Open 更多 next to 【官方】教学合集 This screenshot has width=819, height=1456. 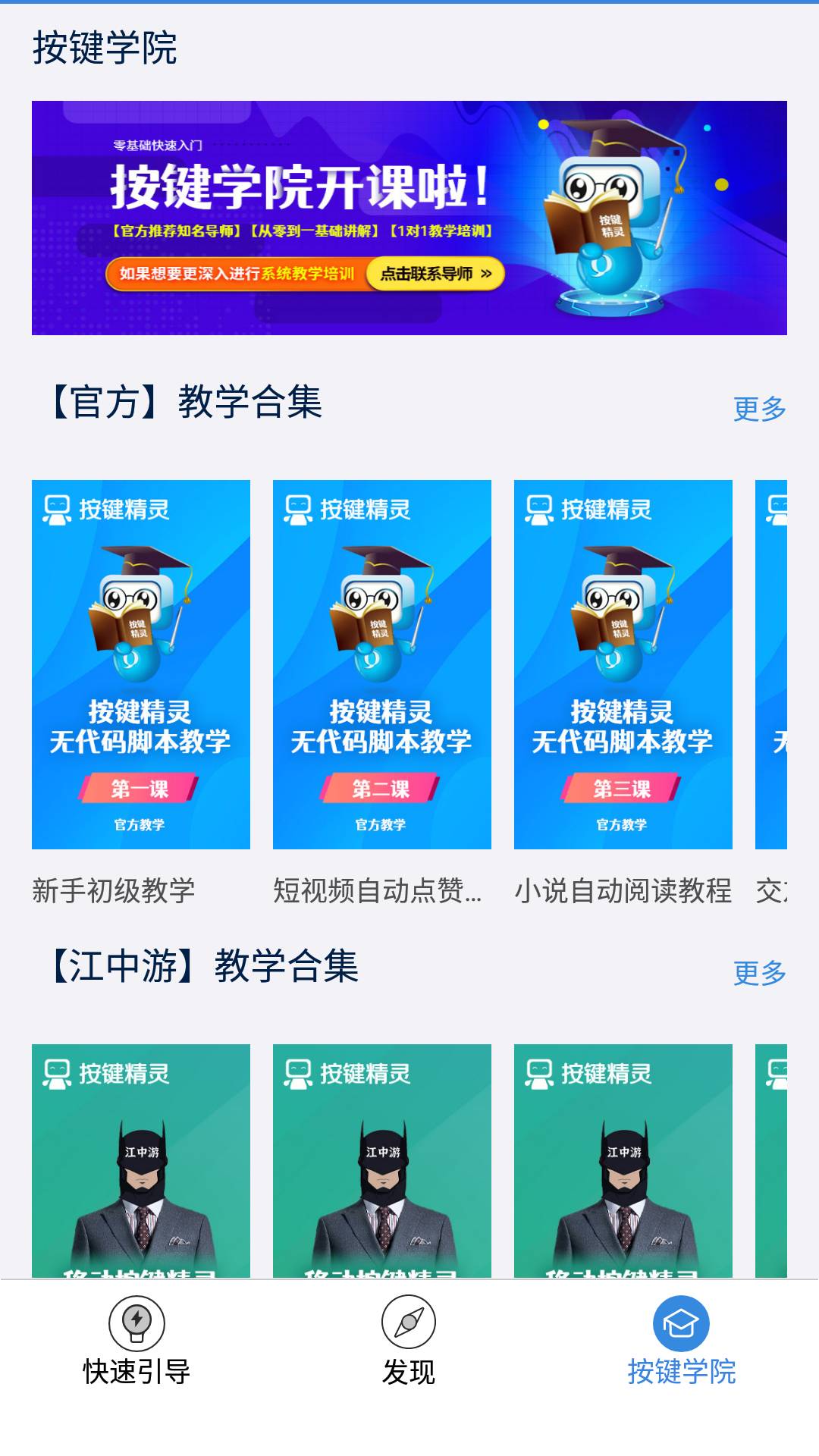pyautogui.click(x=758, y=409)
